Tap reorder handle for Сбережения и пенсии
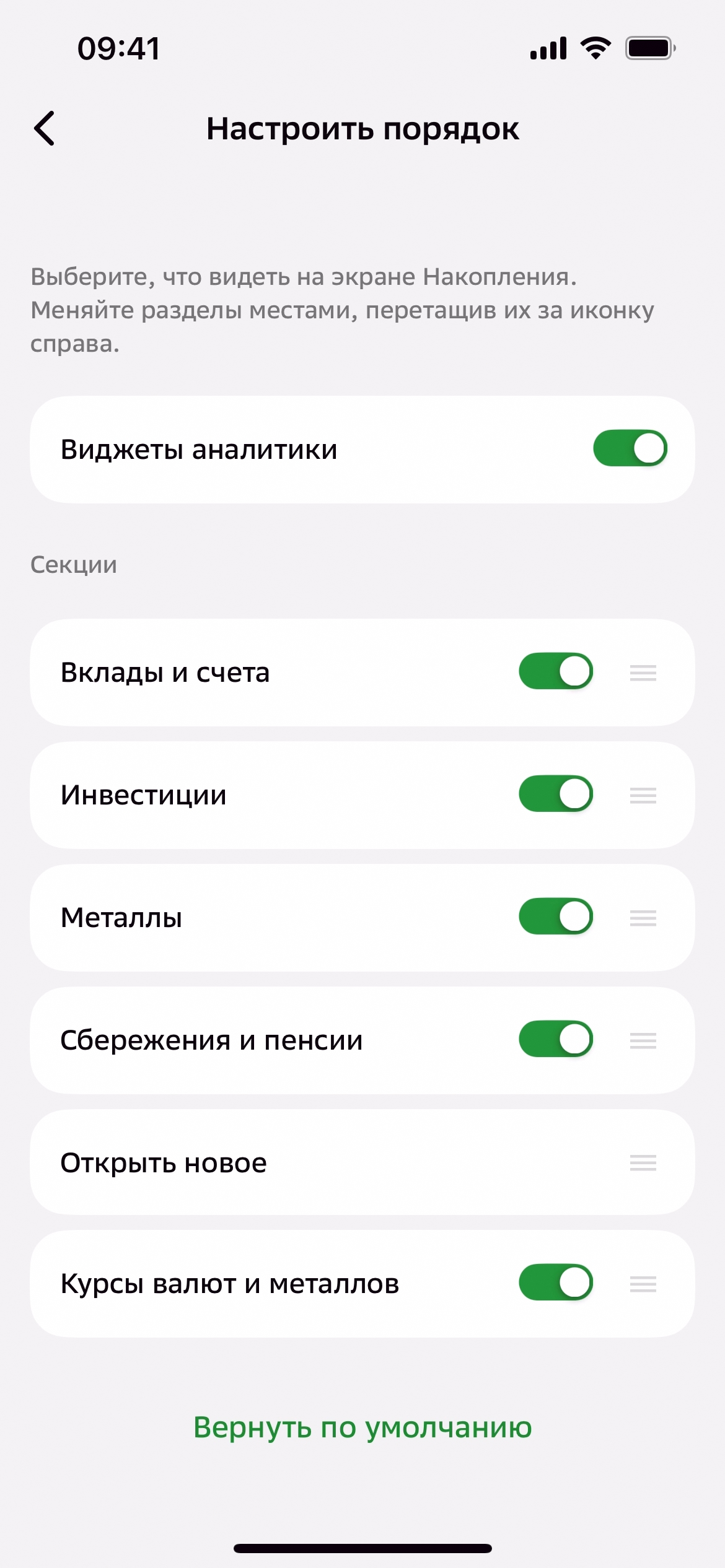The height and width of the screenshot is (1568, 725). tap(643, 1040)
